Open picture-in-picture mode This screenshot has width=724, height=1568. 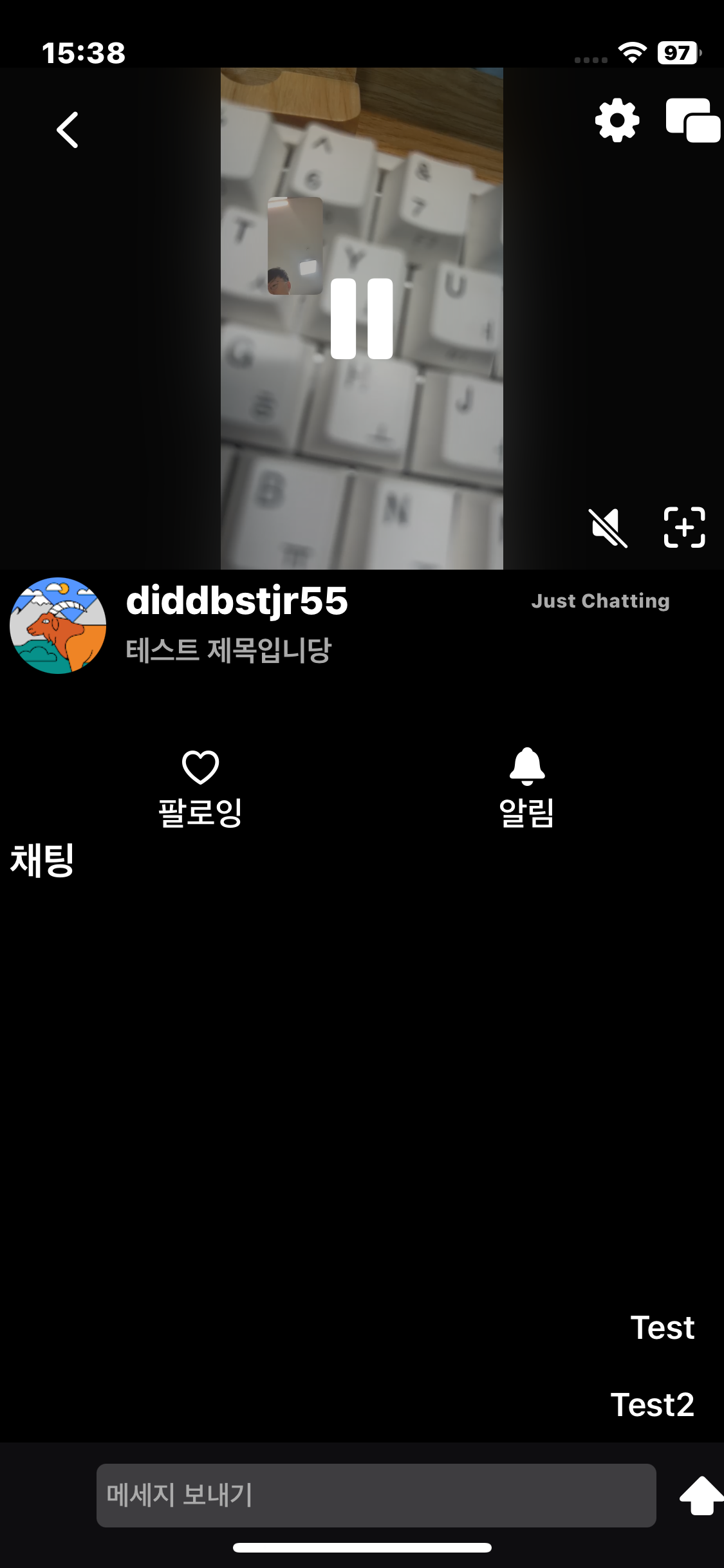pos(692,120)
